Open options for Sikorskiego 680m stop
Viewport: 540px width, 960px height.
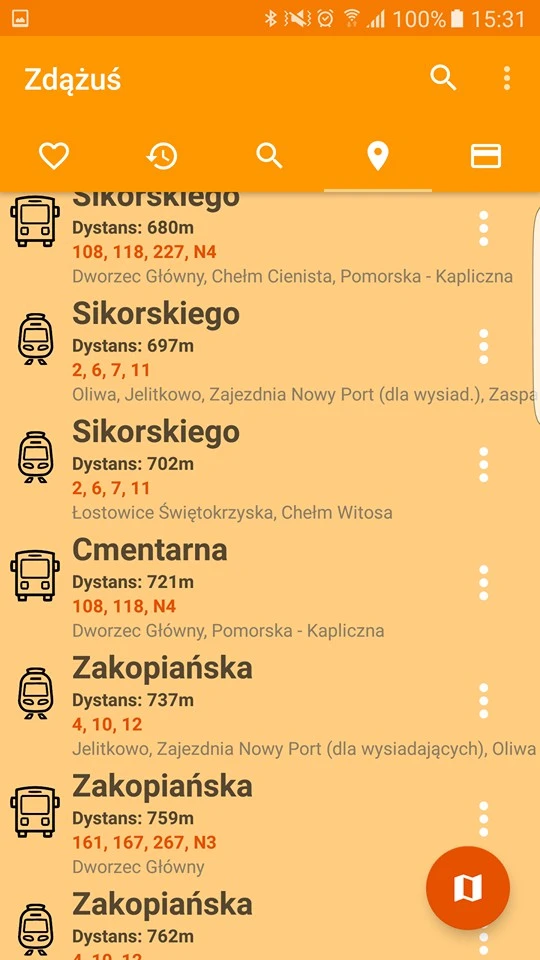pos(484,228)
